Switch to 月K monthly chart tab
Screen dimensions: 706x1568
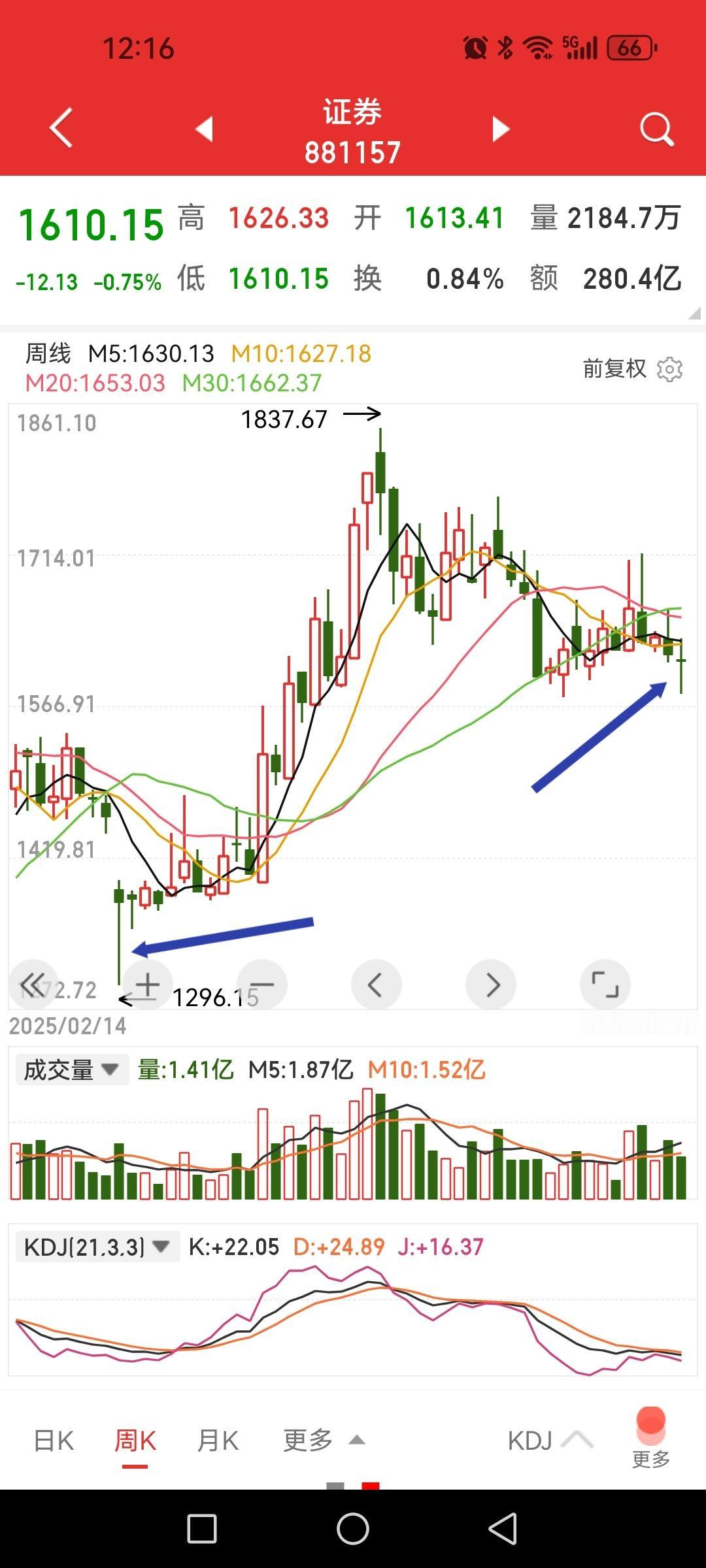[218, 1439]
